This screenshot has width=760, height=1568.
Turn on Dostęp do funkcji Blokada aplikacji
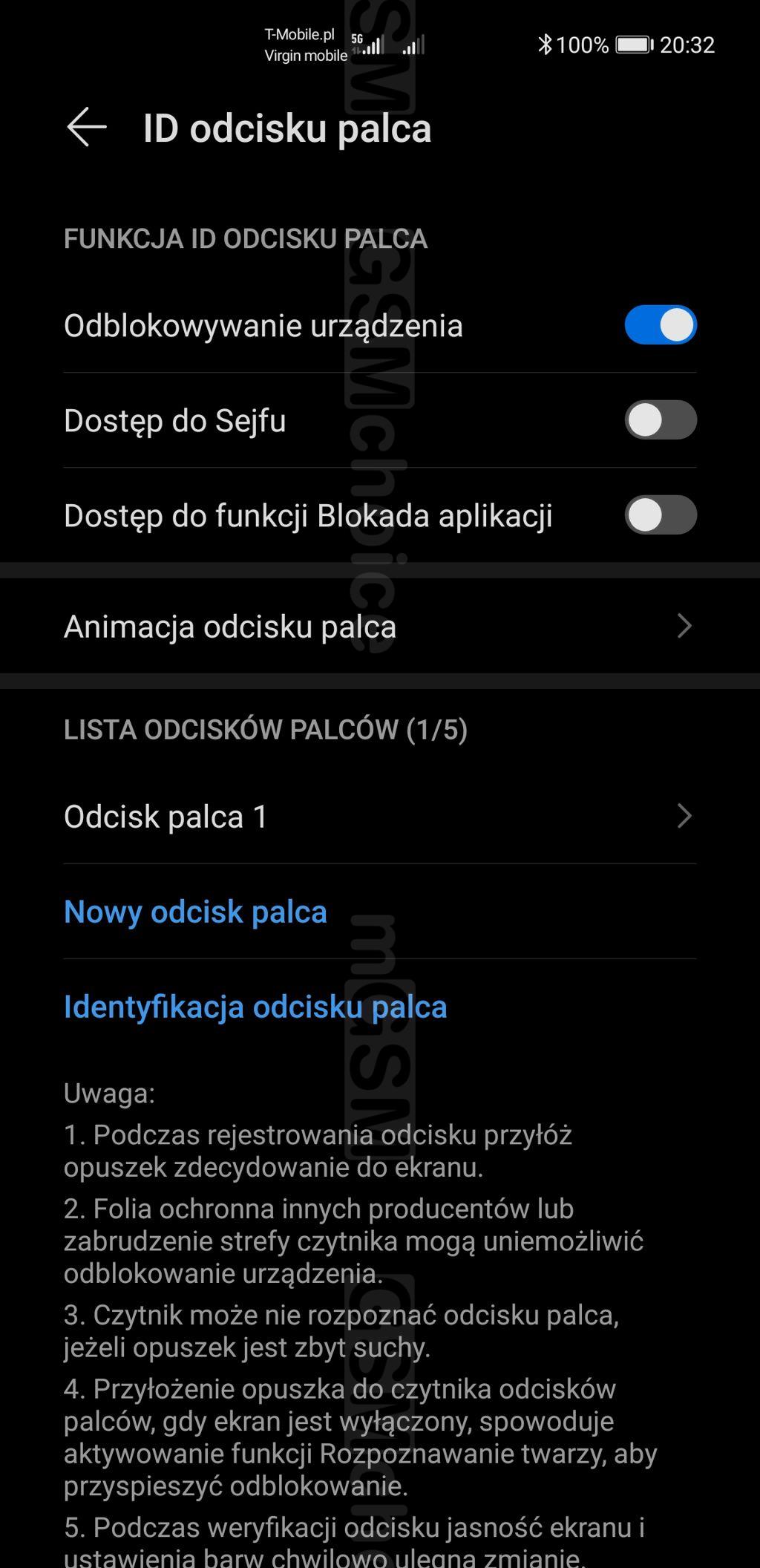660,515
